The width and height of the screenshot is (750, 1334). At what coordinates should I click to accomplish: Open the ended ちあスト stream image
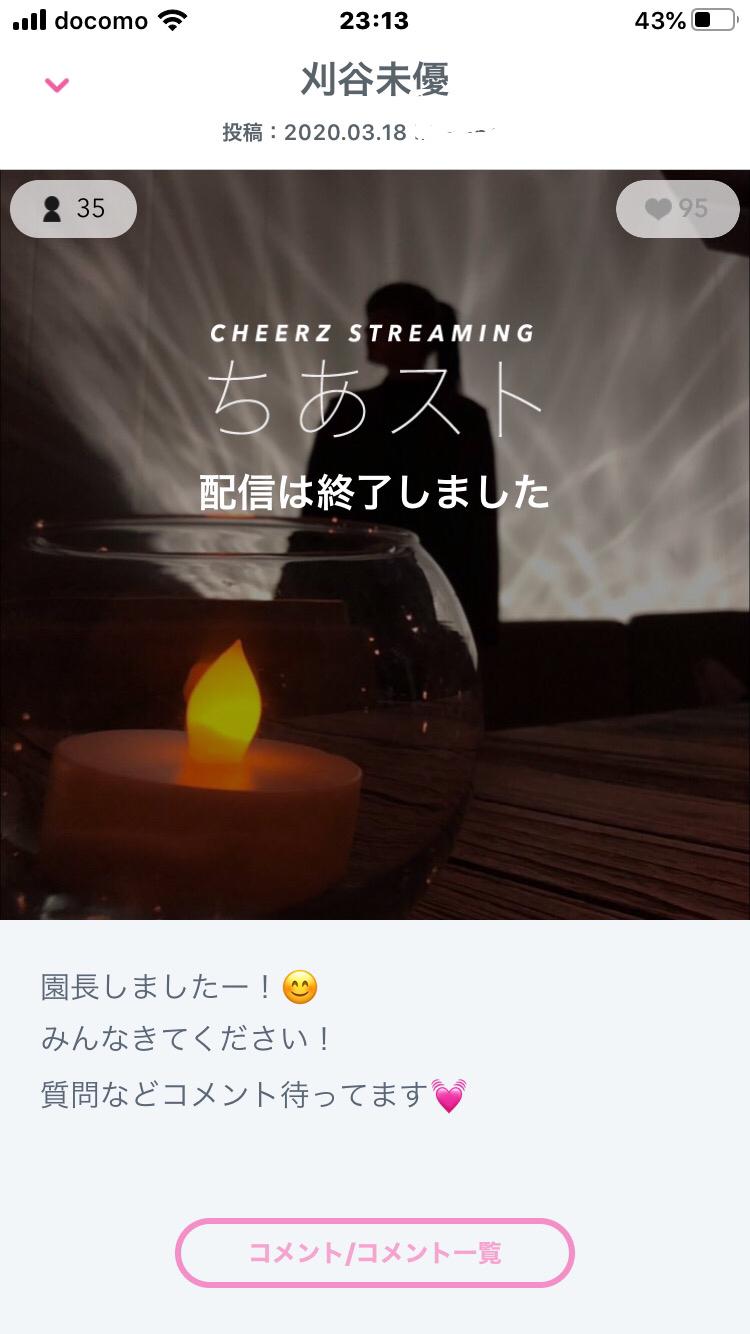[375, 600]
